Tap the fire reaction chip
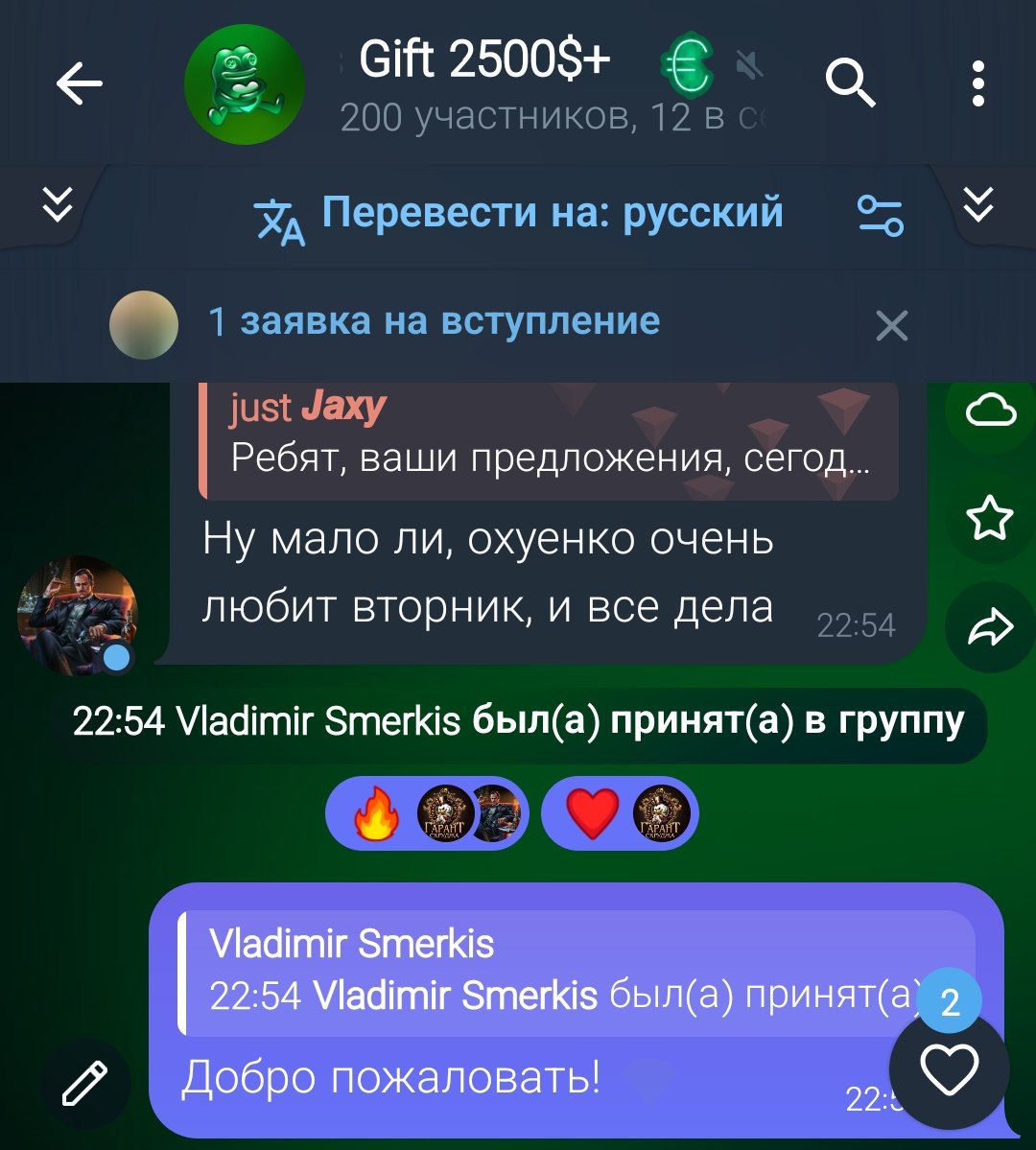 coord(427,813)
